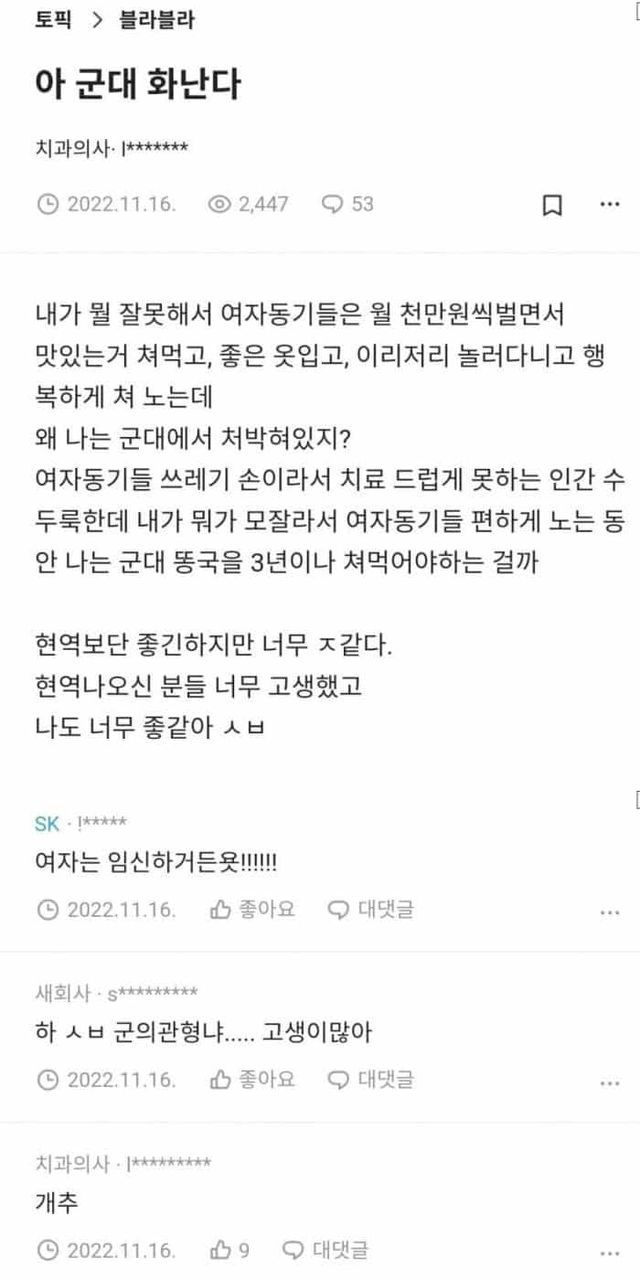The height and width of the screenshot is (1280, 640).
Task: Bookmark the 아 군대 화난다 post
Action: [x=552, y=205]
